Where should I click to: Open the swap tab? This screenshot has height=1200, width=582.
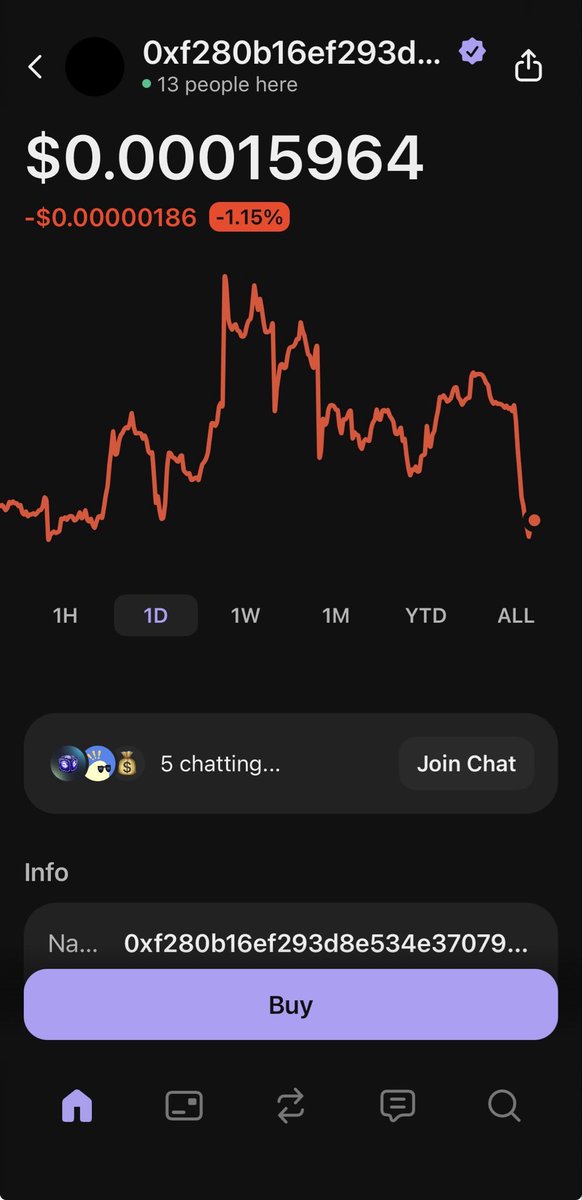point(291,1105)
